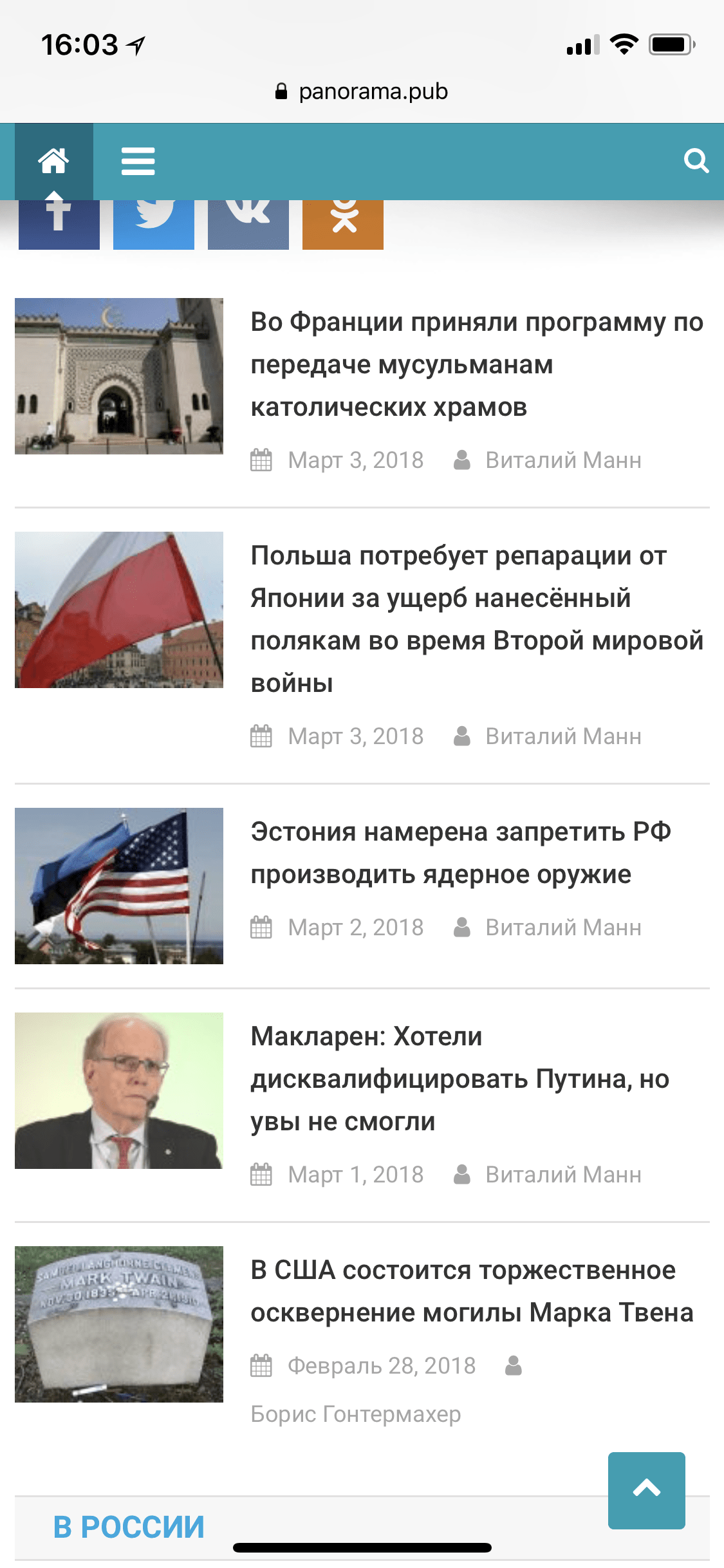This screenshot has height=1568, width=724.
Task: Read the McLaren Putin disqualification article
Action: [459, 1079]
